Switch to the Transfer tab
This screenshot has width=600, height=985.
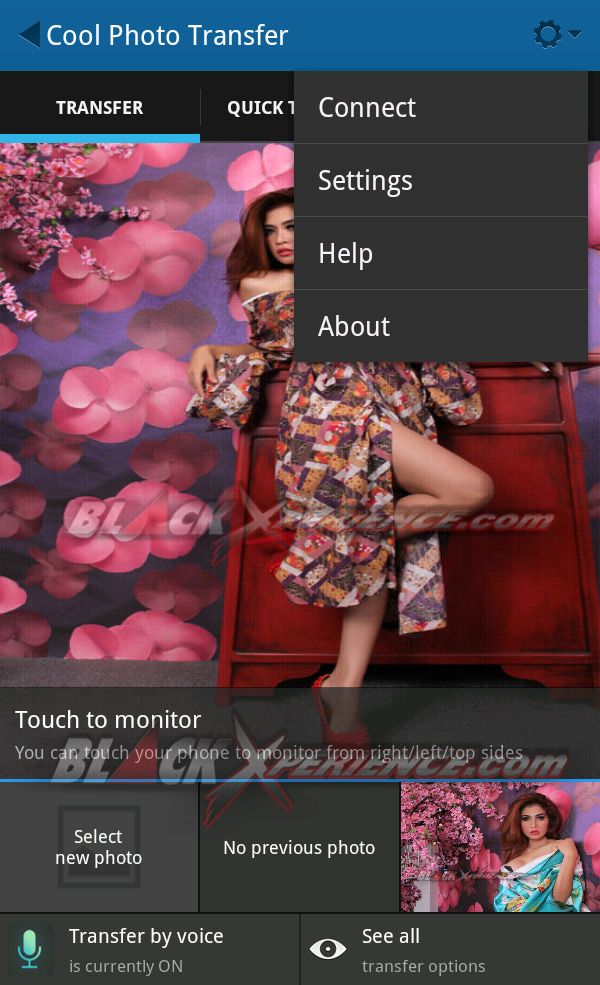[99, 108]
